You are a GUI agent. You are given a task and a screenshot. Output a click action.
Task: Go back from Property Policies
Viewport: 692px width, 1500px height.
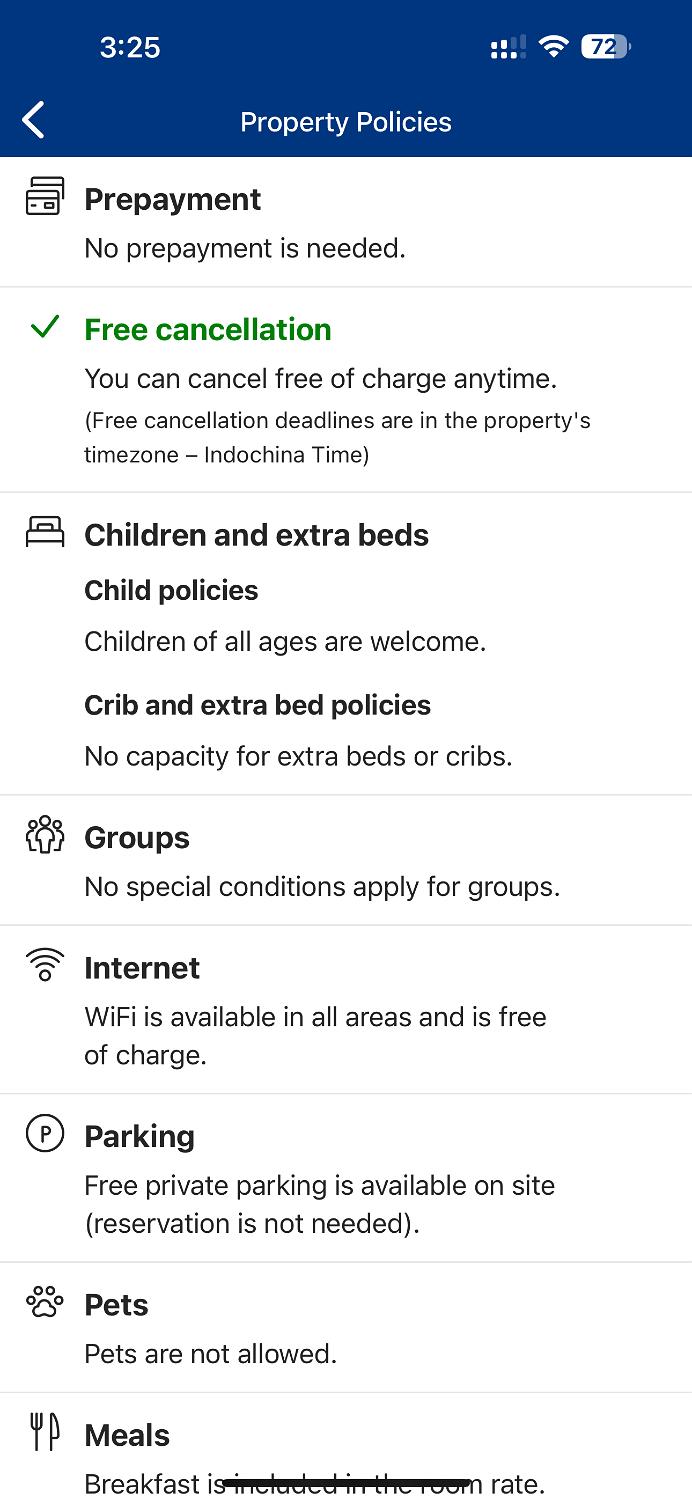(x=34, y=121)
